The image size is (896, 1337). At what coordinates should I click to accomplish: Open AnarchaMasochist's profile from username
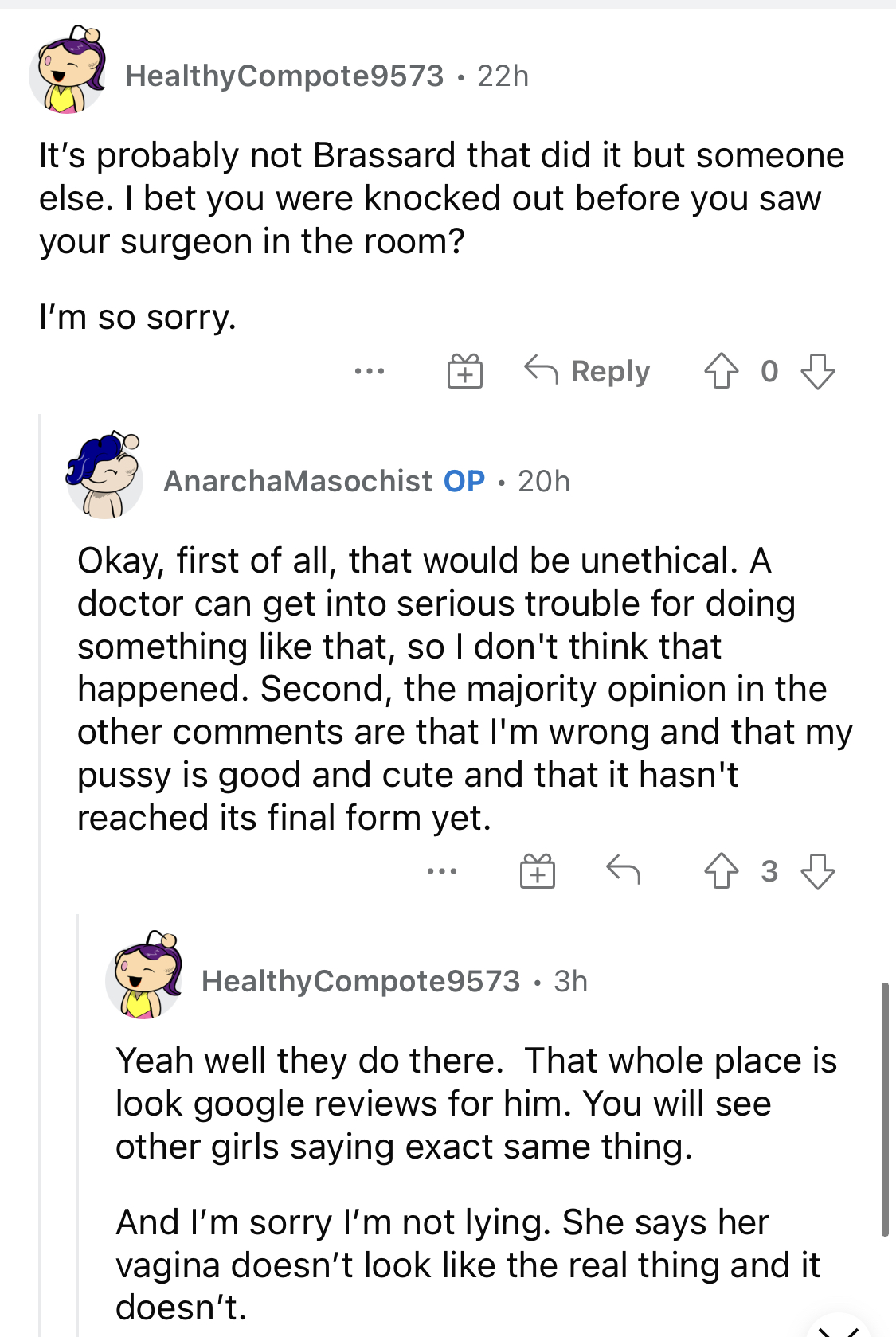298,481
